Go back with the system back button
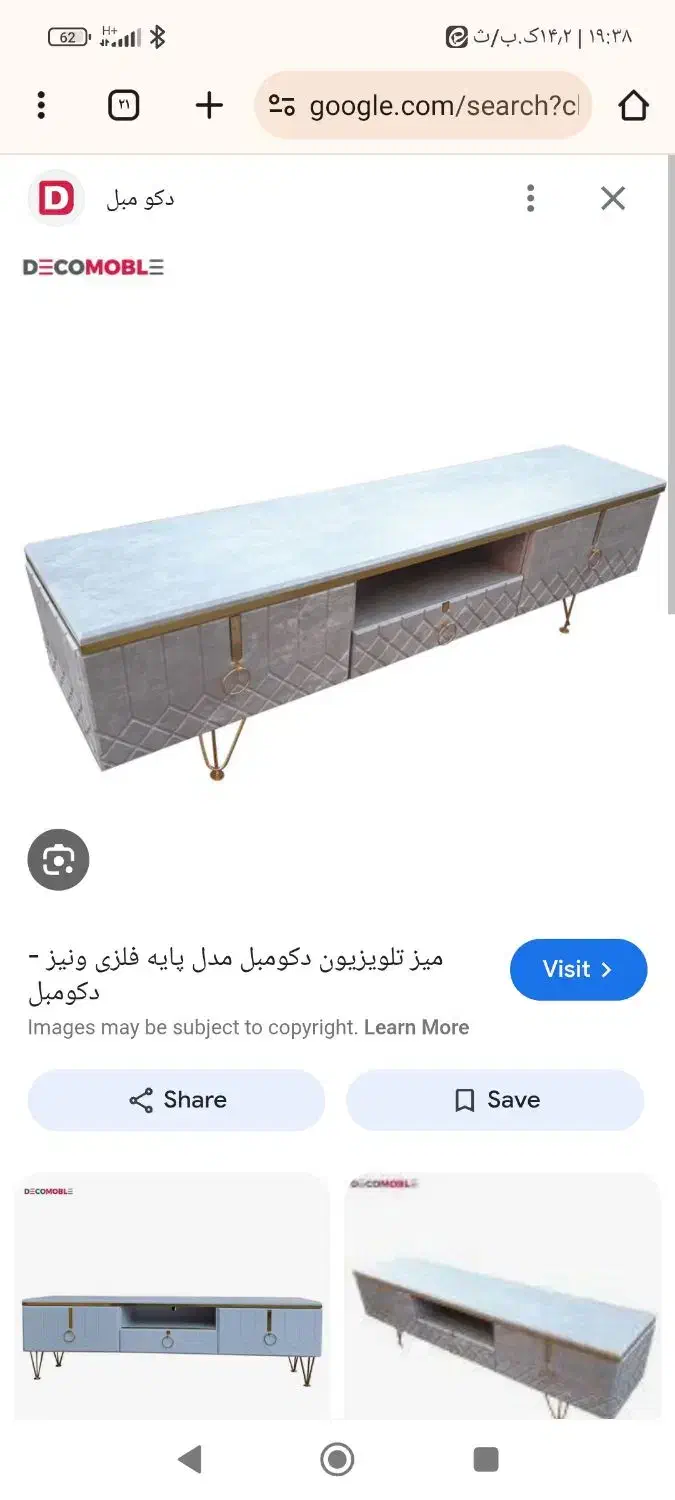Viewport: 675px width, 1500px height. click(x=189, y=1459)
